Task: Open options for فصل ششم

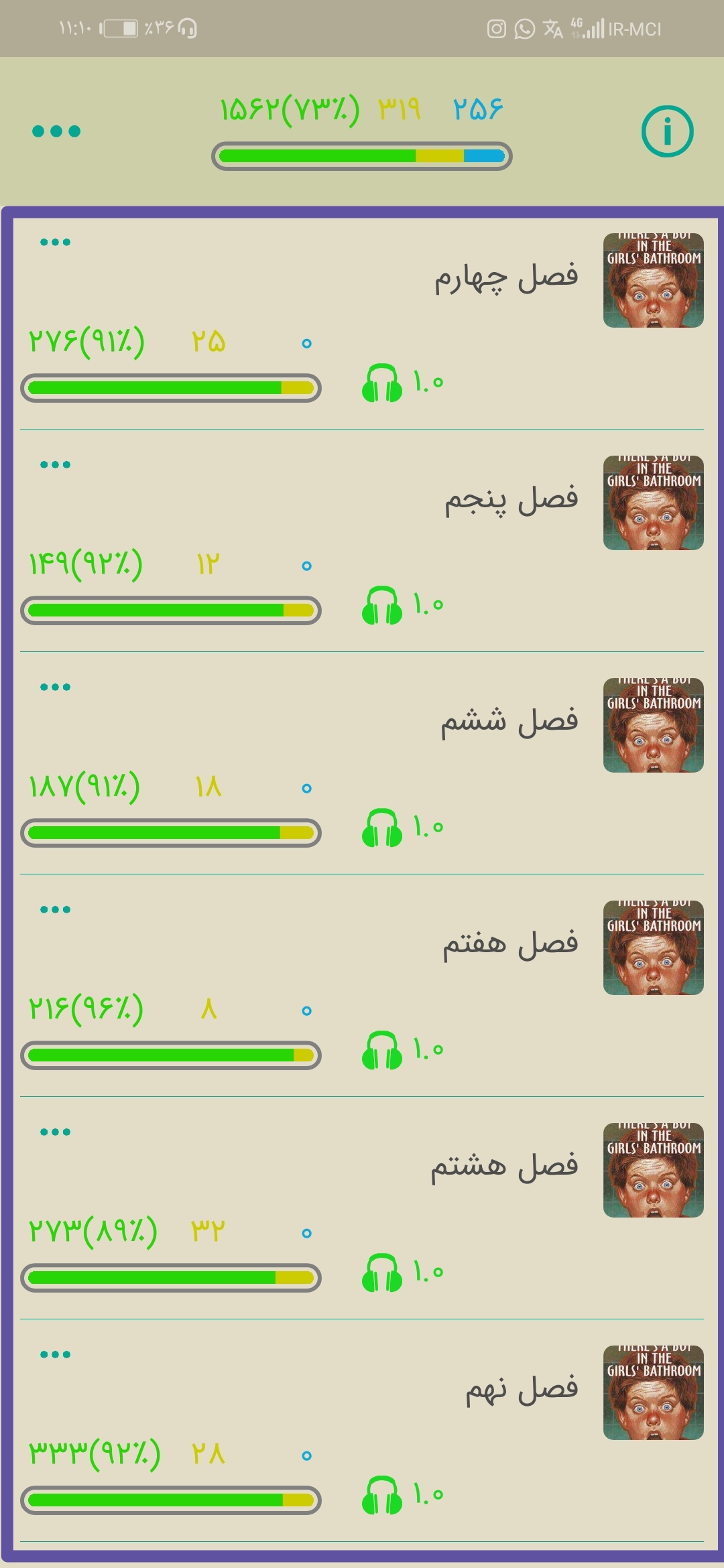Action: pos(55,687)
